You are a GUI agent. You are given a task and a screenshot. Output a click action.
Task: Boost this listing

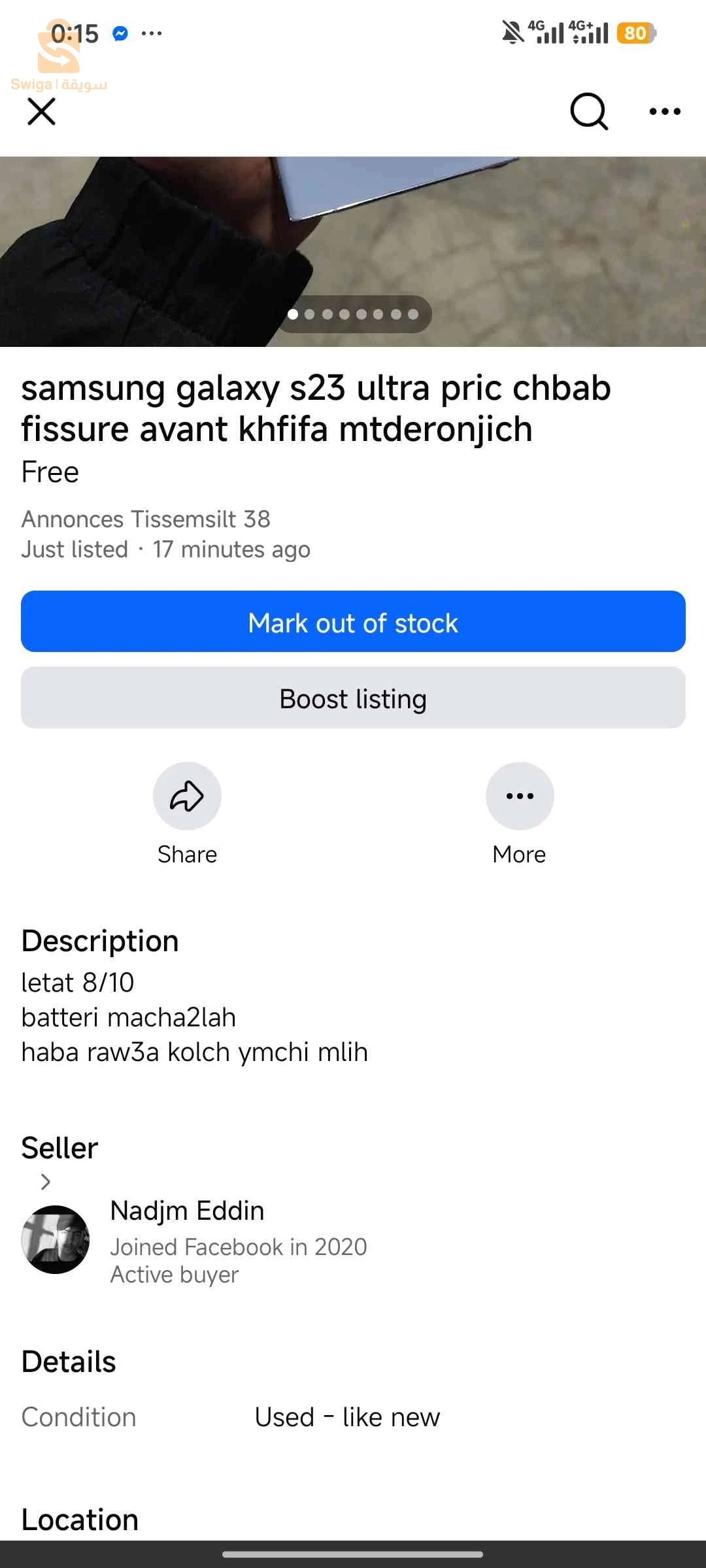pyautogui.click(x=353, y=698)
